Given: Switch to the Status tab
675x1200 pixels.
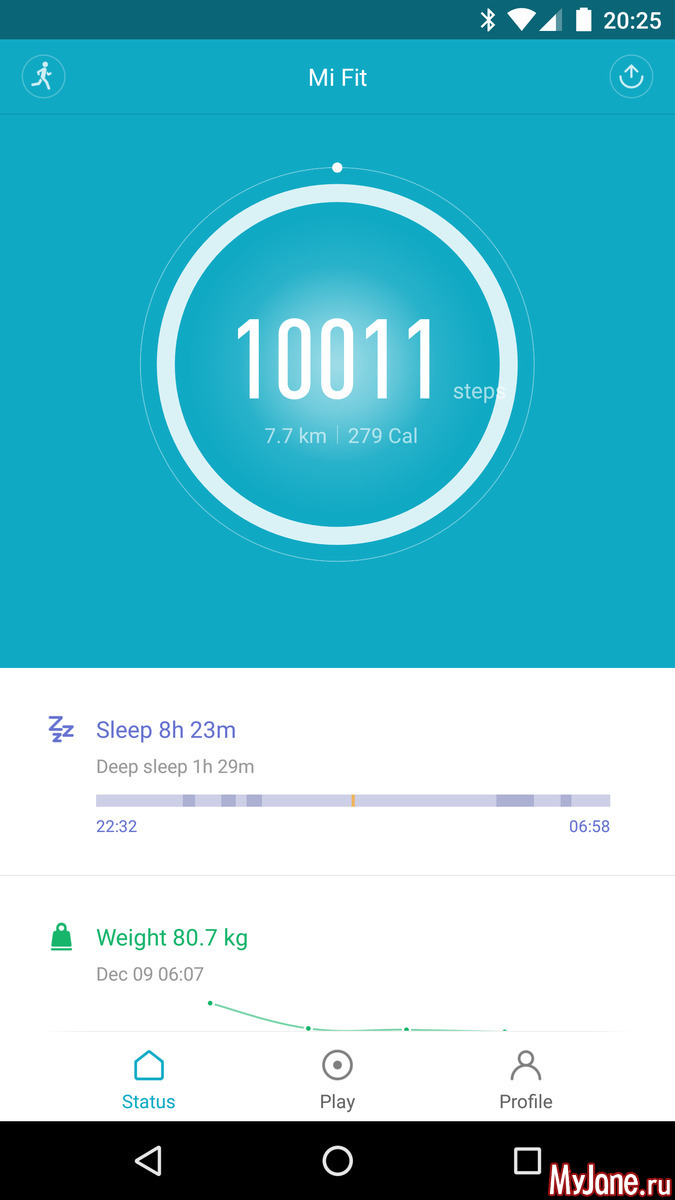Looking at the screenshot, I should pyautogui.click(x=148, y=1080).
